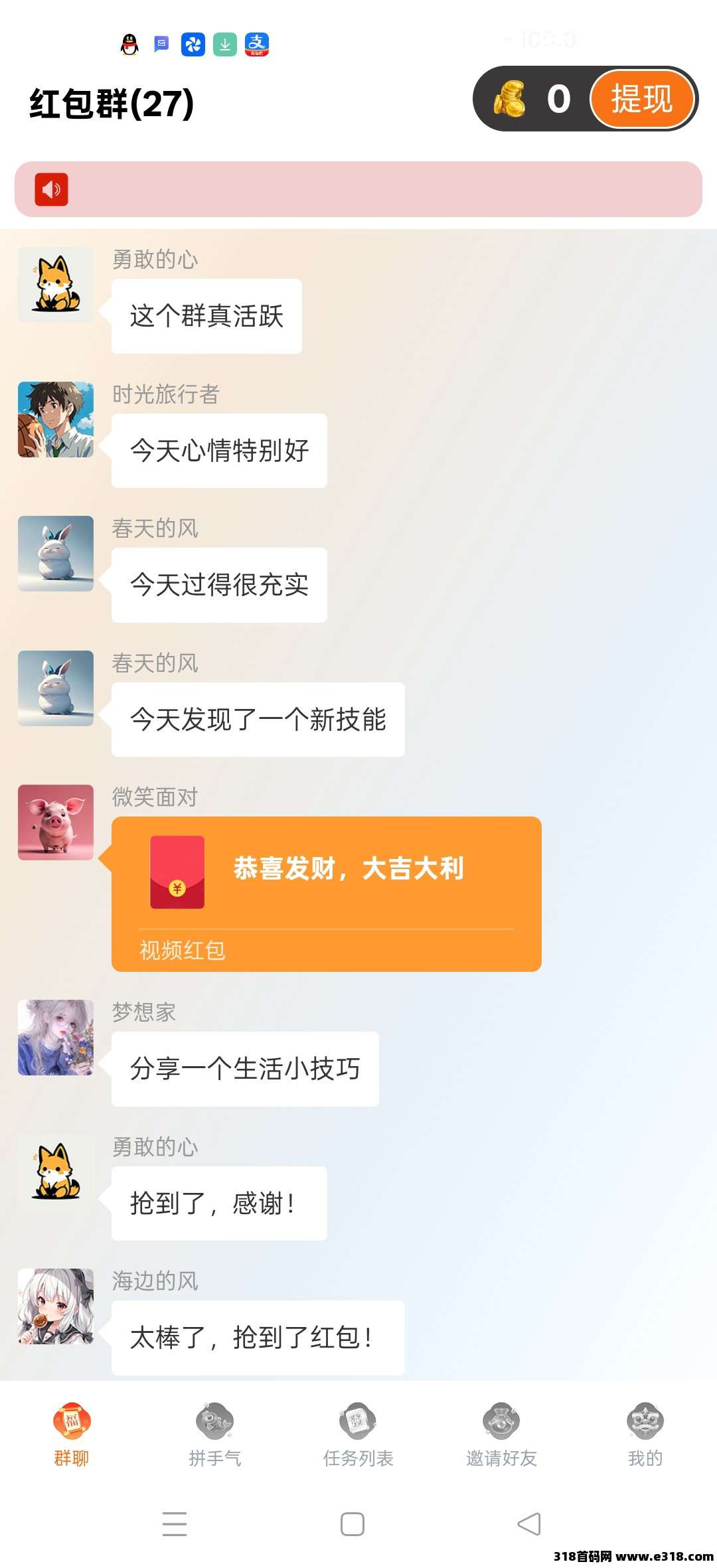Open the 恭喜发财 video red packet

click(326, 893)
